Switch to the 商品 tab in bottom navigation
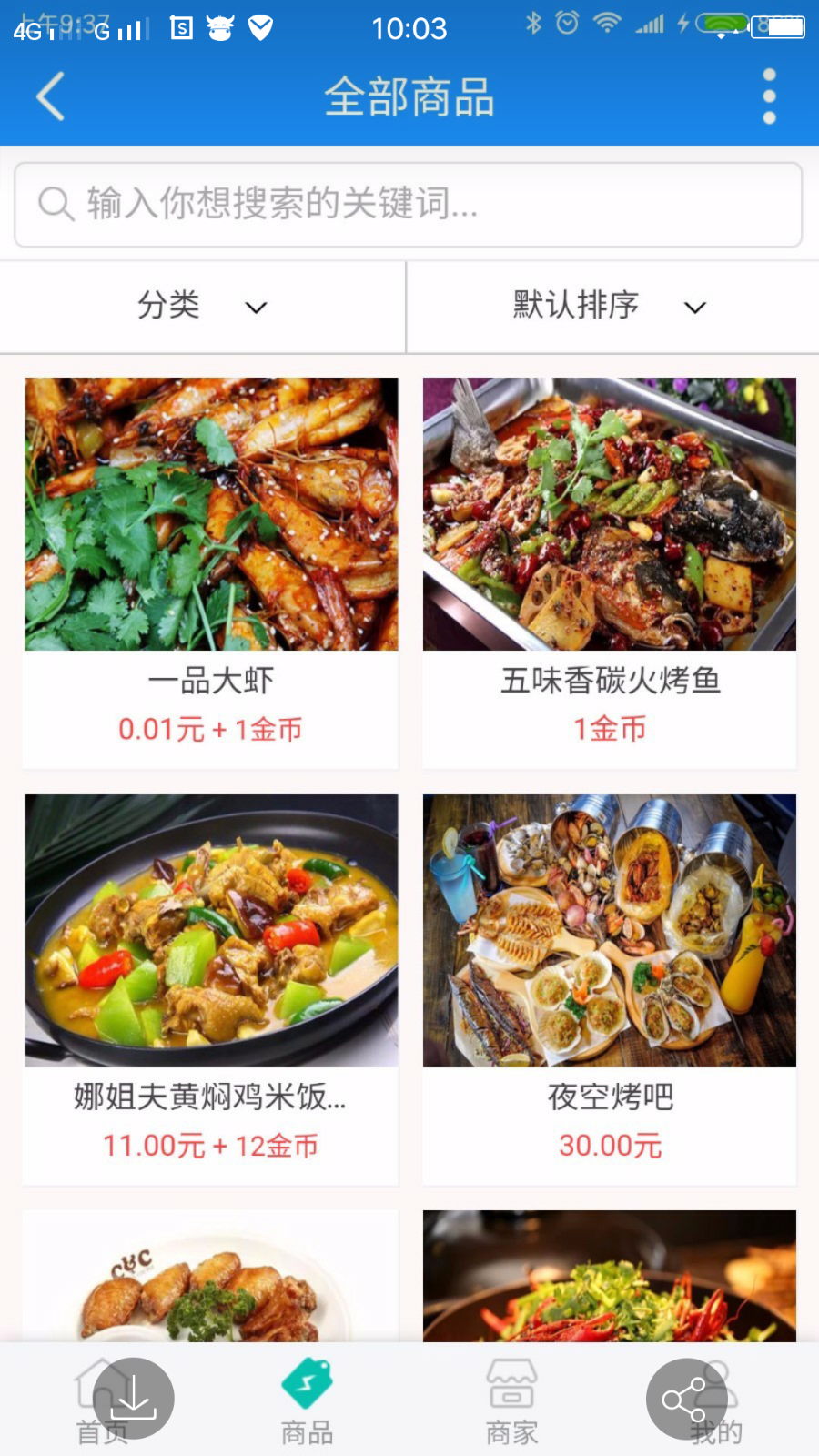Image resolution: width=819 pixels, height=1456 pixels. click(x=306, y=1401)
